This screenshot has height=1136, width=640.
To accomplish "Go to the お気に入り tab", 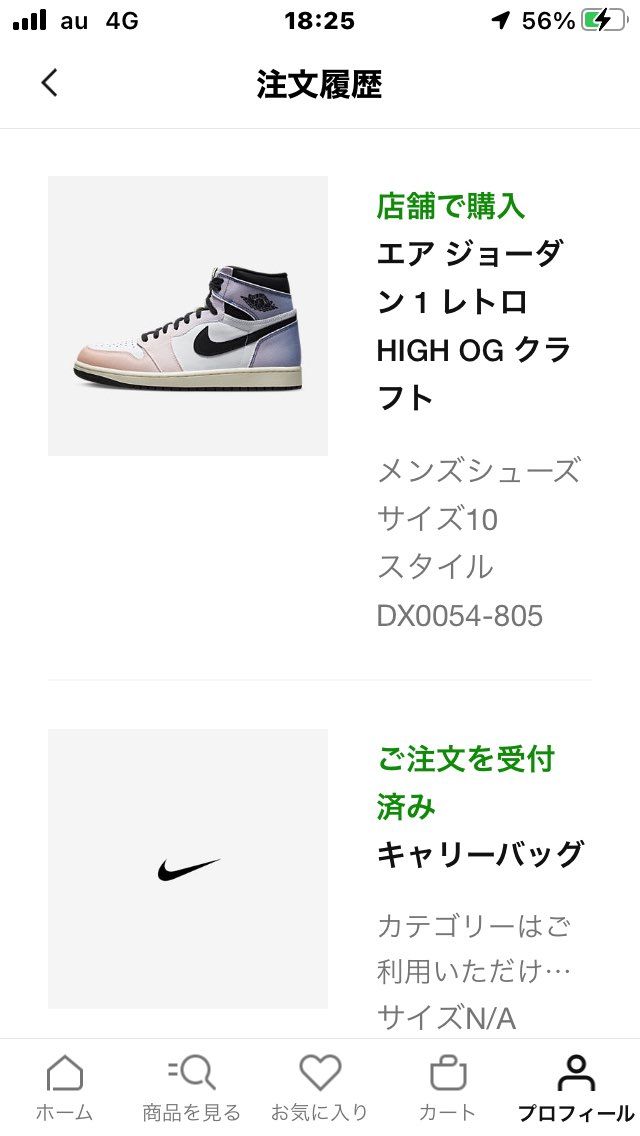I will tap(320, 1087).
